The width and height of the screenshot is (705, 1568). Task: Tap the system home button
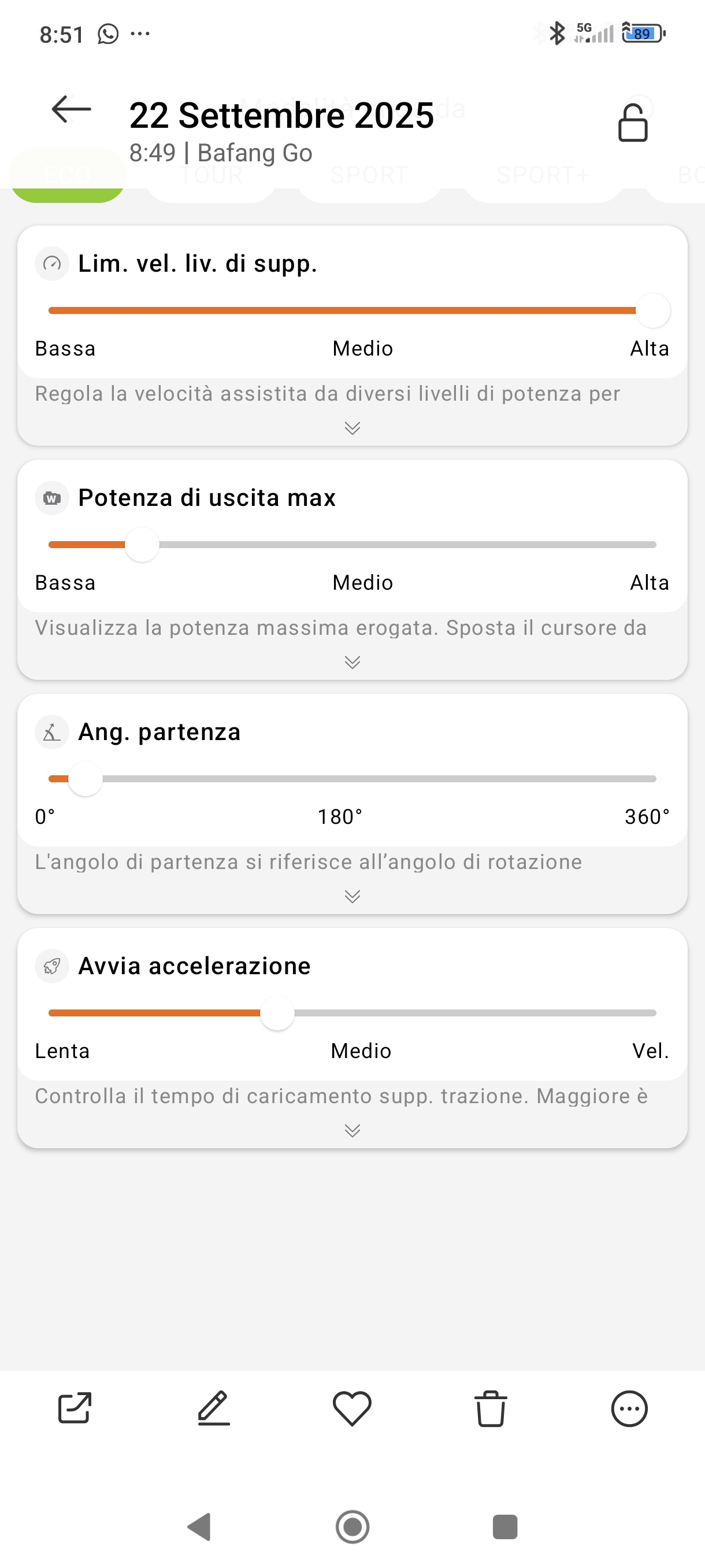pos(352,1527)
